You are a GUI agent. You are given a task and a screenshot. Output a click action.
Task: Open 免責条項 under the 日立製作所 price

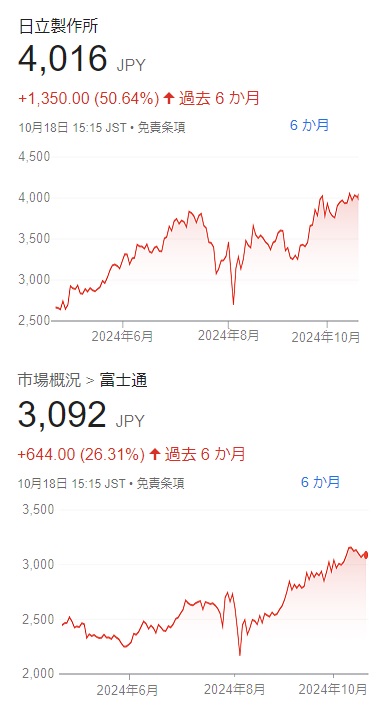[161, 128]
